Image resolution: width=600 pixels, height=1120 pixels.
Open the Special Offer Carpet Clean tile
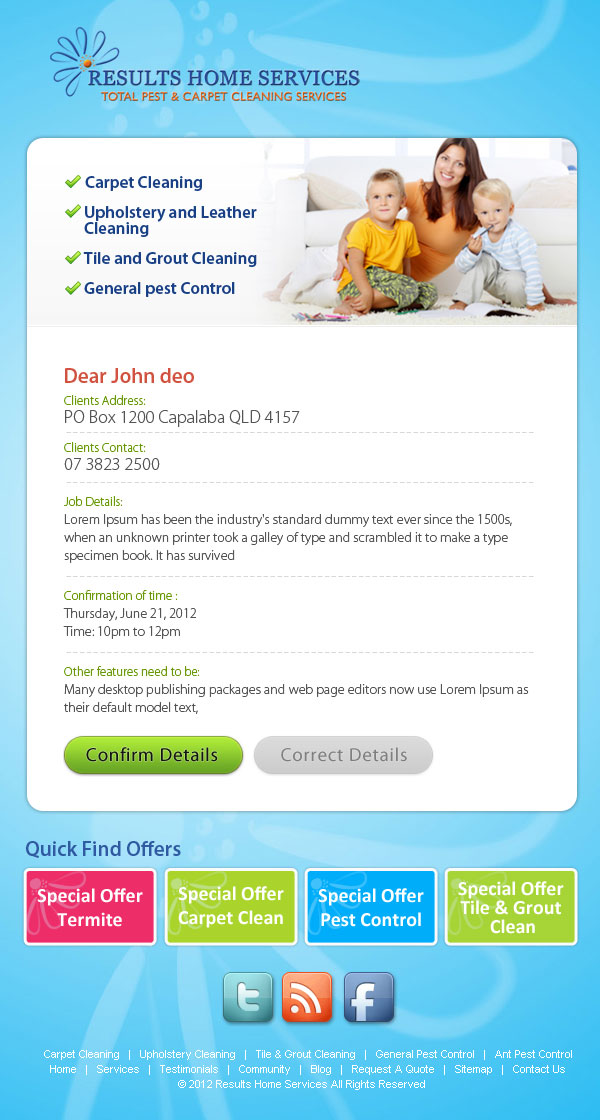[231, 906]
